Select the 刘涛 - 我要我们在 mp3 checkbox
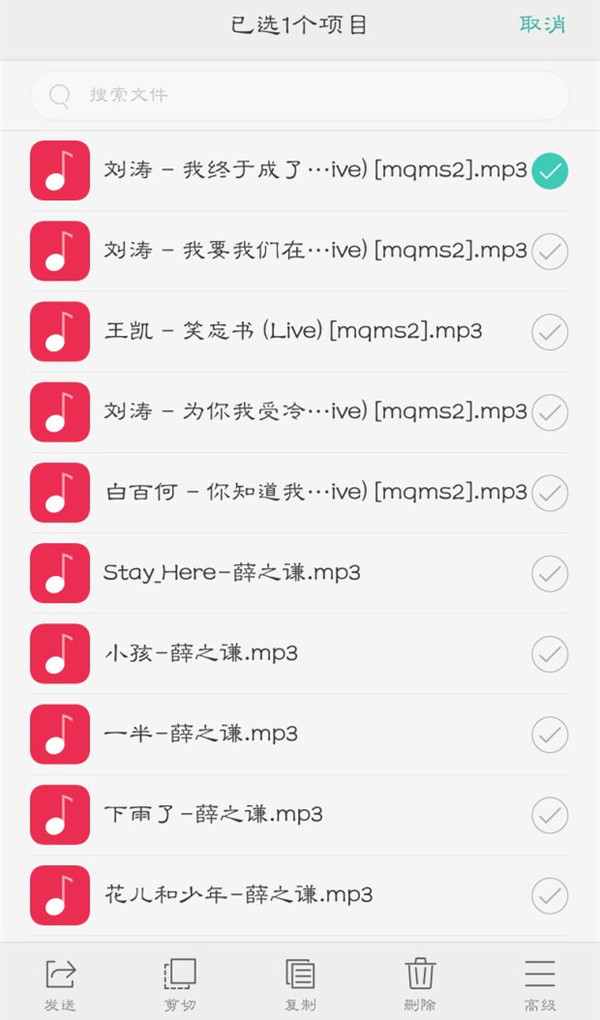Image resolution: width=600 pixels, height=1020 pixels. coord(550,251)
